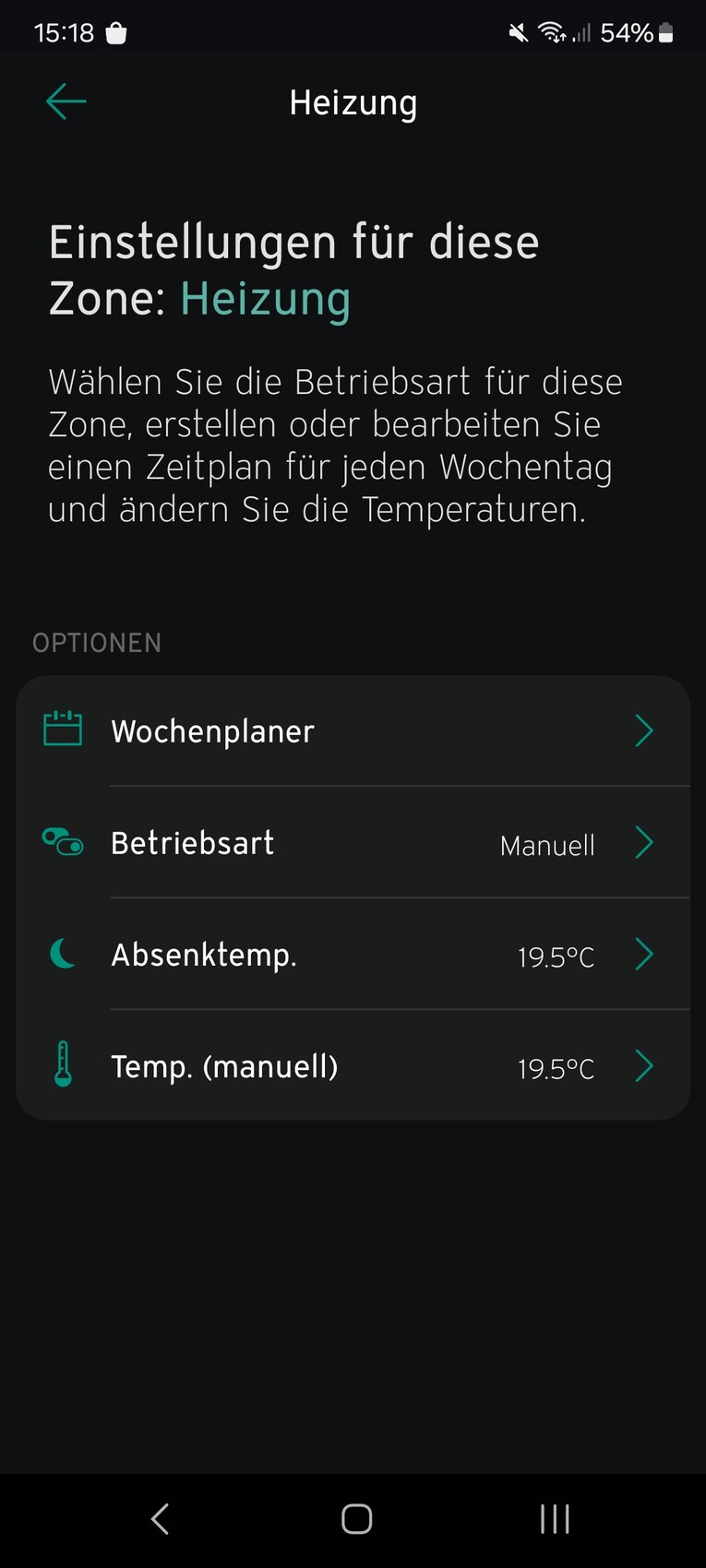Screen dimensions: 706x1568
Task: Change the Betriebsart setting
Action: (353, 843)
